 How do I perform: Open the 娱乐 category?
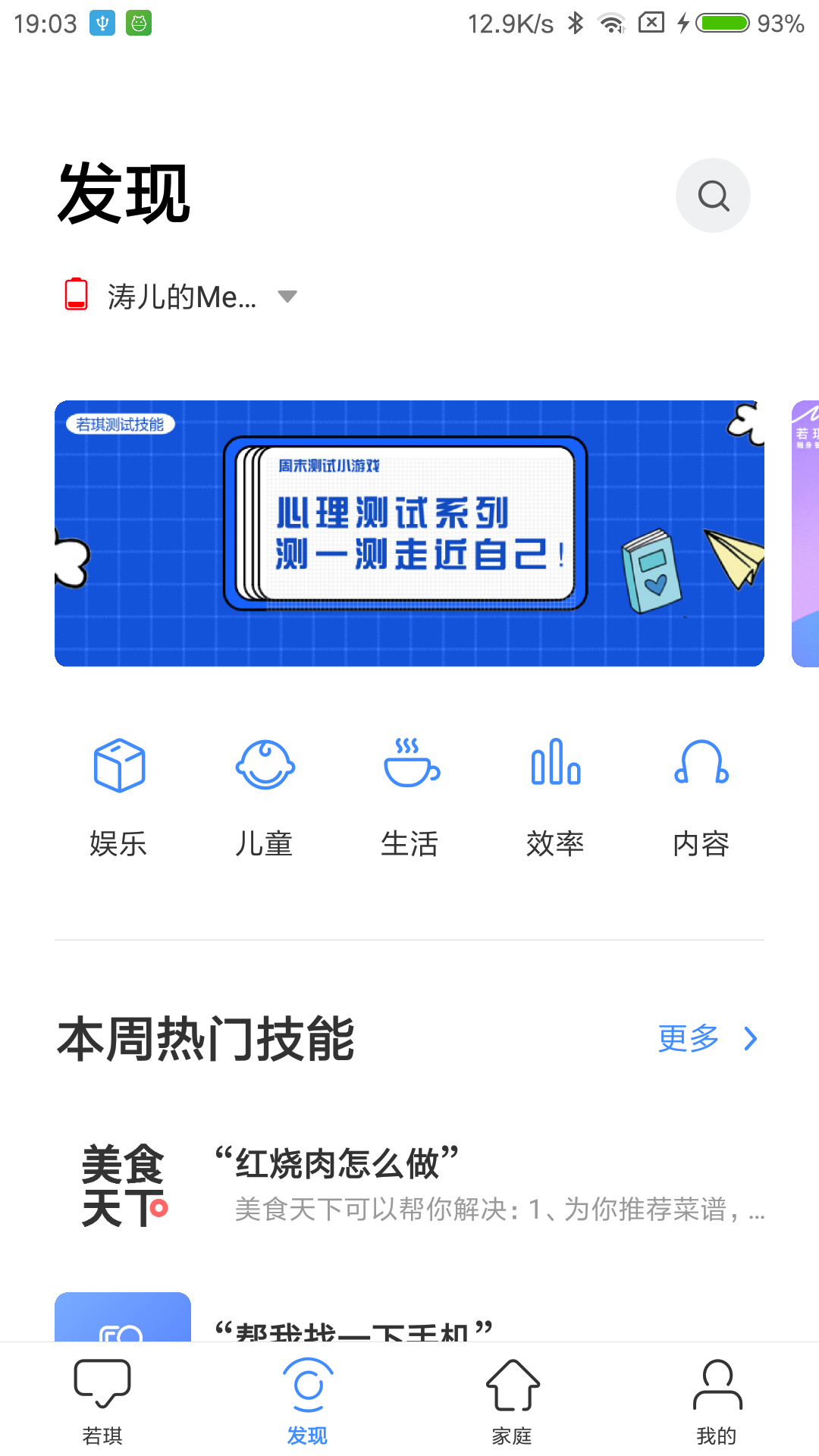118,796
